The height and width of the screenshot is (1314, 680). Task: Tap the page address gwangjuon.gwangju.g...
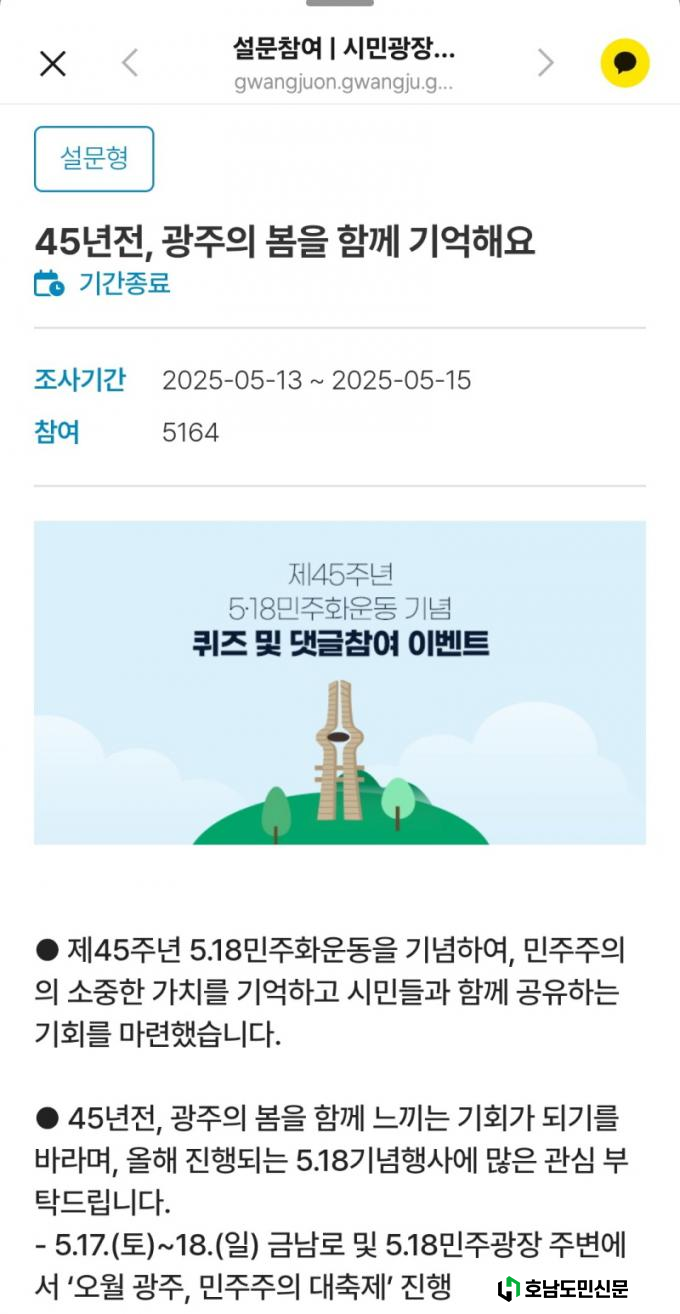point(343,82)
